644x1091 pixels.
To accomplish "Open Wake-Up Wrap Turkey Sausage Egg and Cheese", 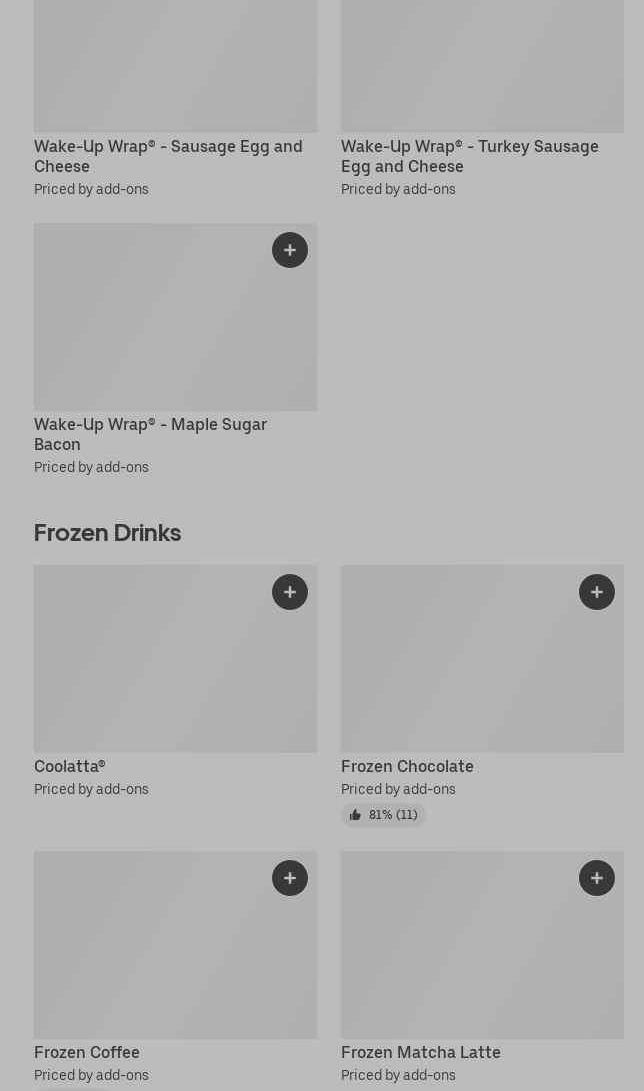I will pos(470,156).
